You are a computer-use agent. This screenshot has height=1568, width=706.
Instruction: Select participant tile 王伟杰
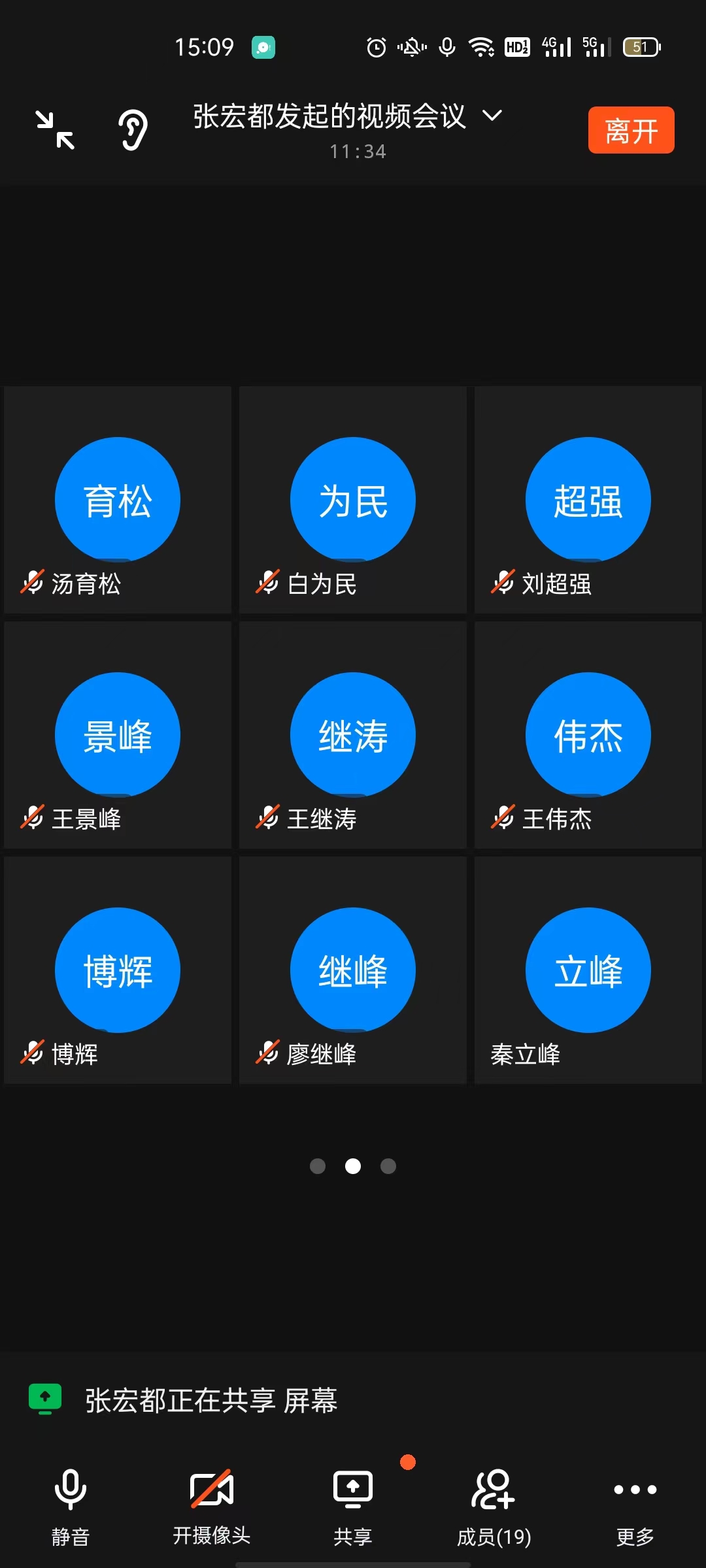588,735
